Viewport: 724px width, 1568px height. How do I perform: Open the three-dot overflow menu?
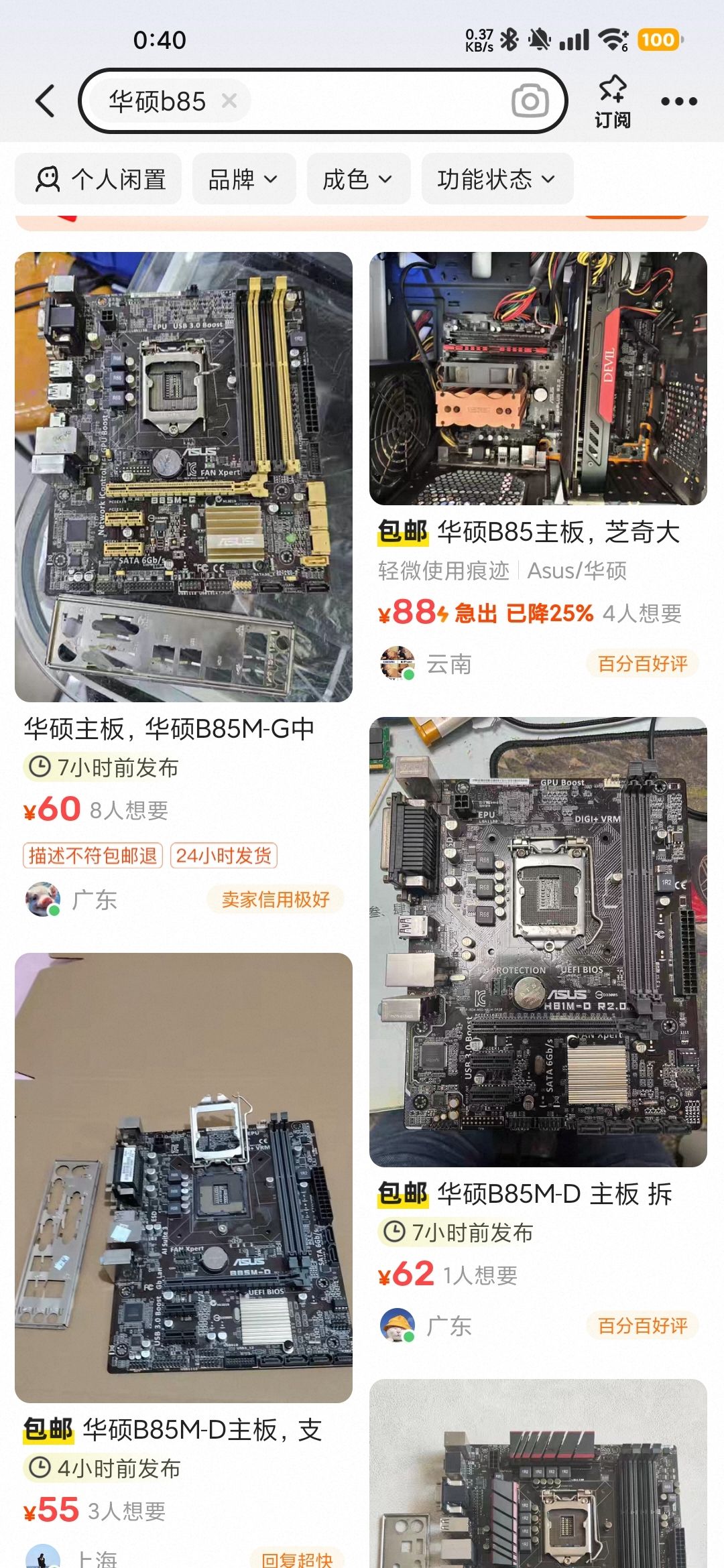tap(678, 102)
